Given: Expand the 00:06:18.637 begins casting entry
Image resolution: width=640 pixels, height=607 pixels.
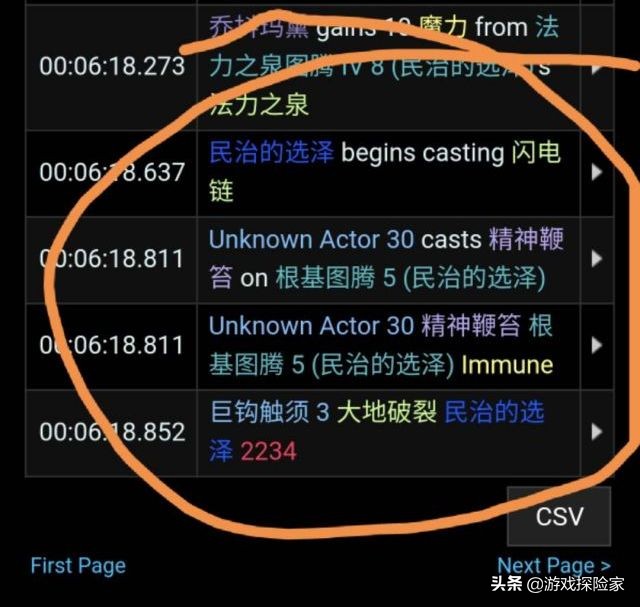Looking at the screenshot, I should [597, 172].
